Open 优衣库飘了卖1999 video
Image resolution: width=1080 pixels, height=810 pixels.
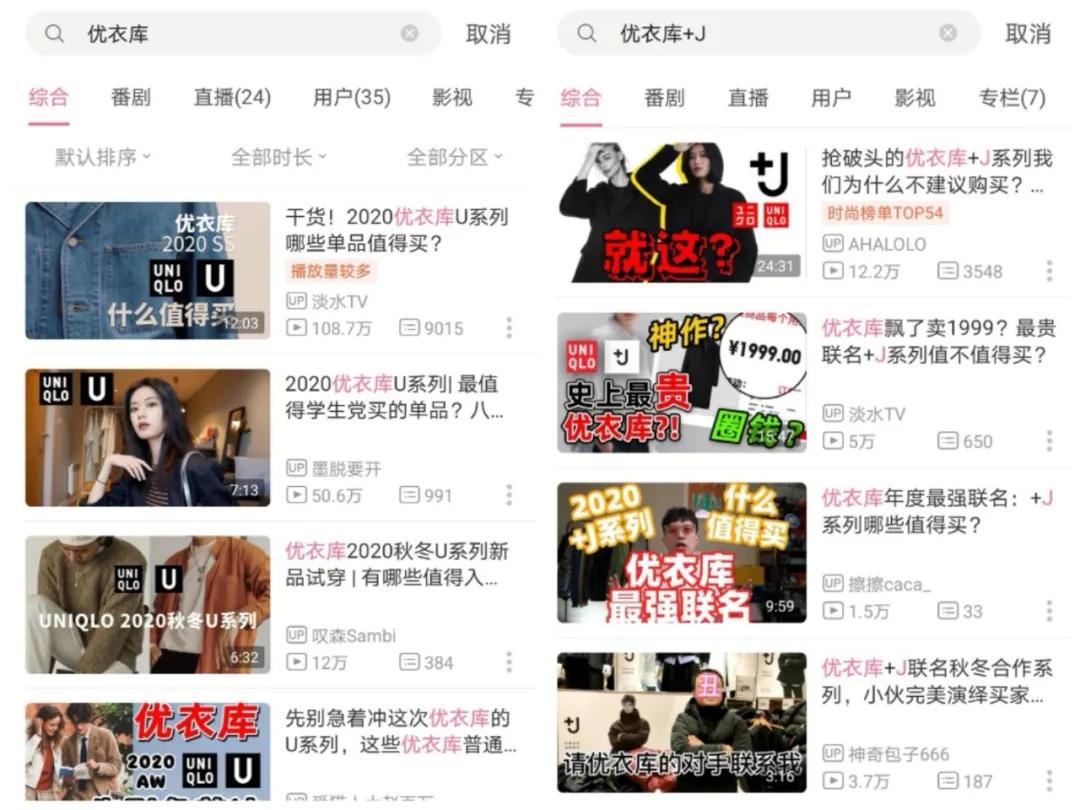click(x=681, y=383)
